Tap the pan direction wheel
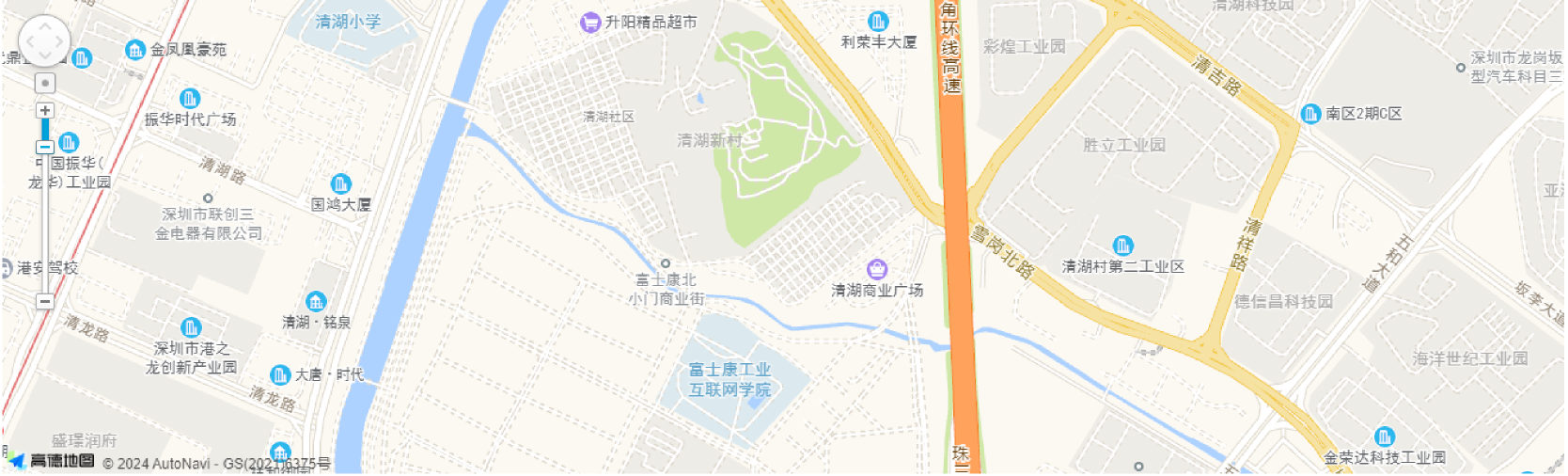This screenshot has height=476, width=1568. click(44, 41)
